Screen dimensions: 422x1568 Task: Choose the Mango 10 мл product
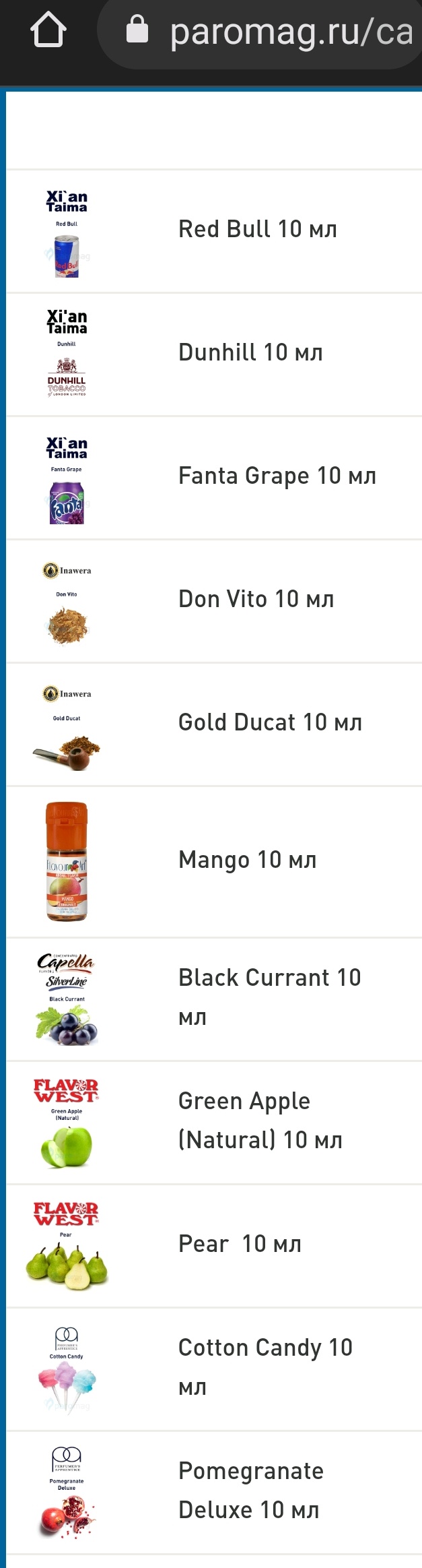[247, 860]
